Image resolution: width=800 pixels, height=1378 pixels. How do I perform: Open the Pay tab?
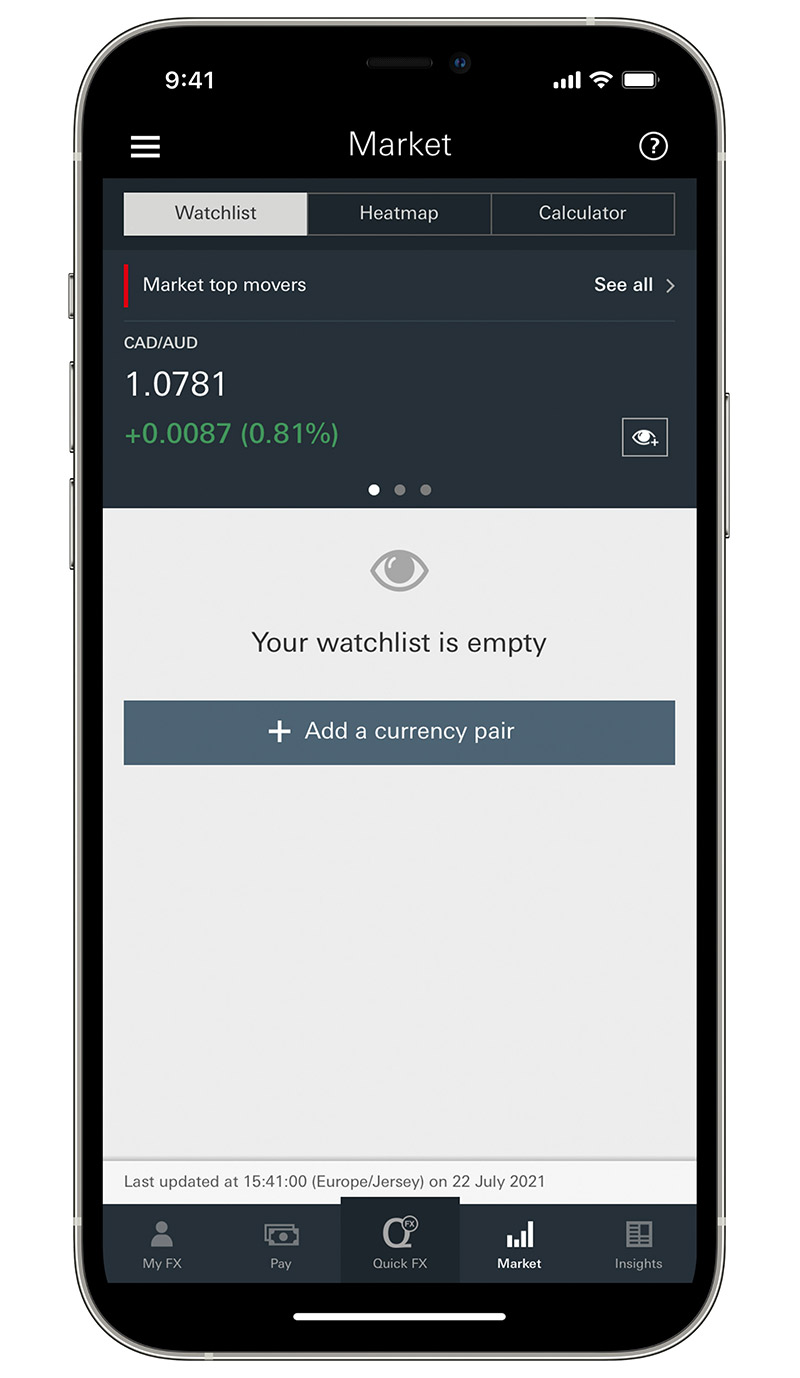(x=281, y=1244)
